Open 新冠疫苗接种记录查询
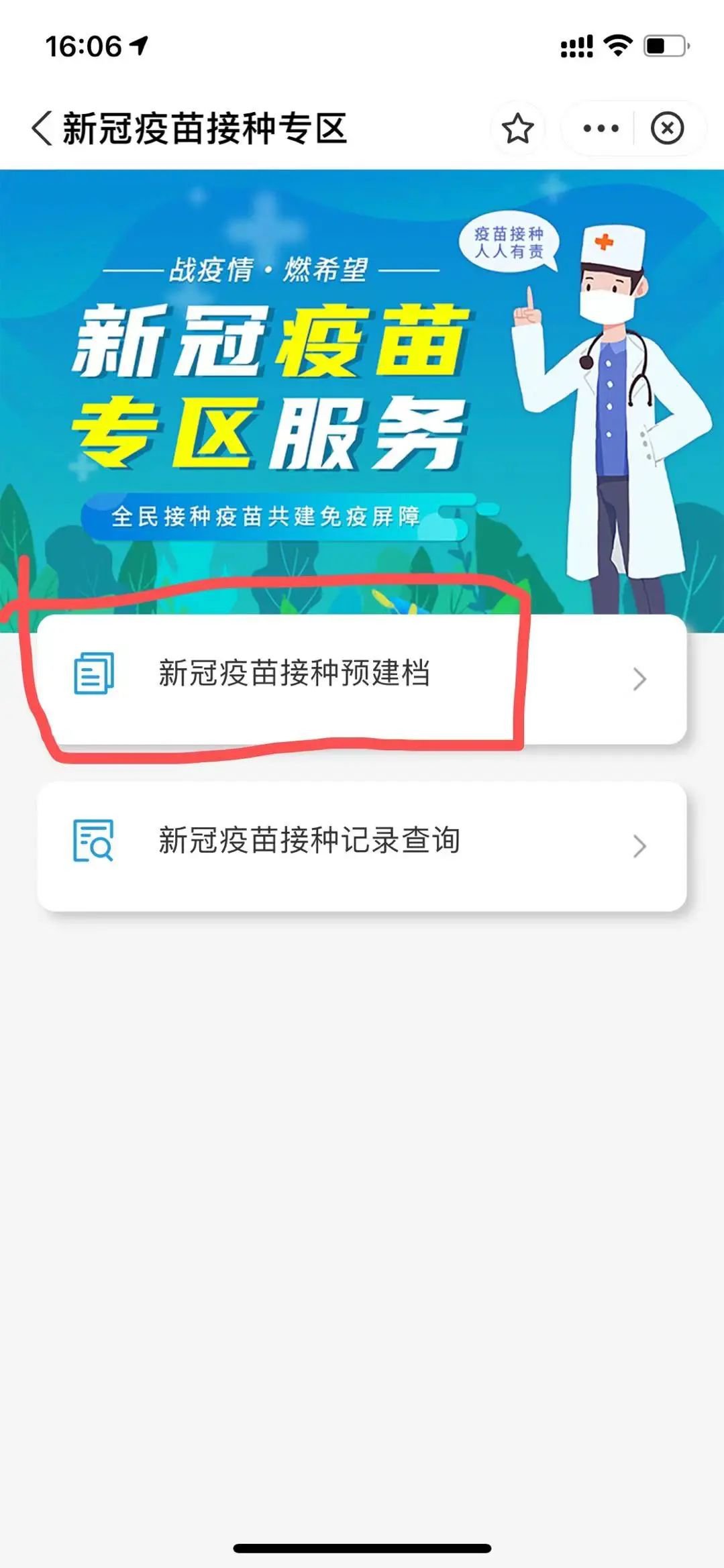 [x=361, y=844]
